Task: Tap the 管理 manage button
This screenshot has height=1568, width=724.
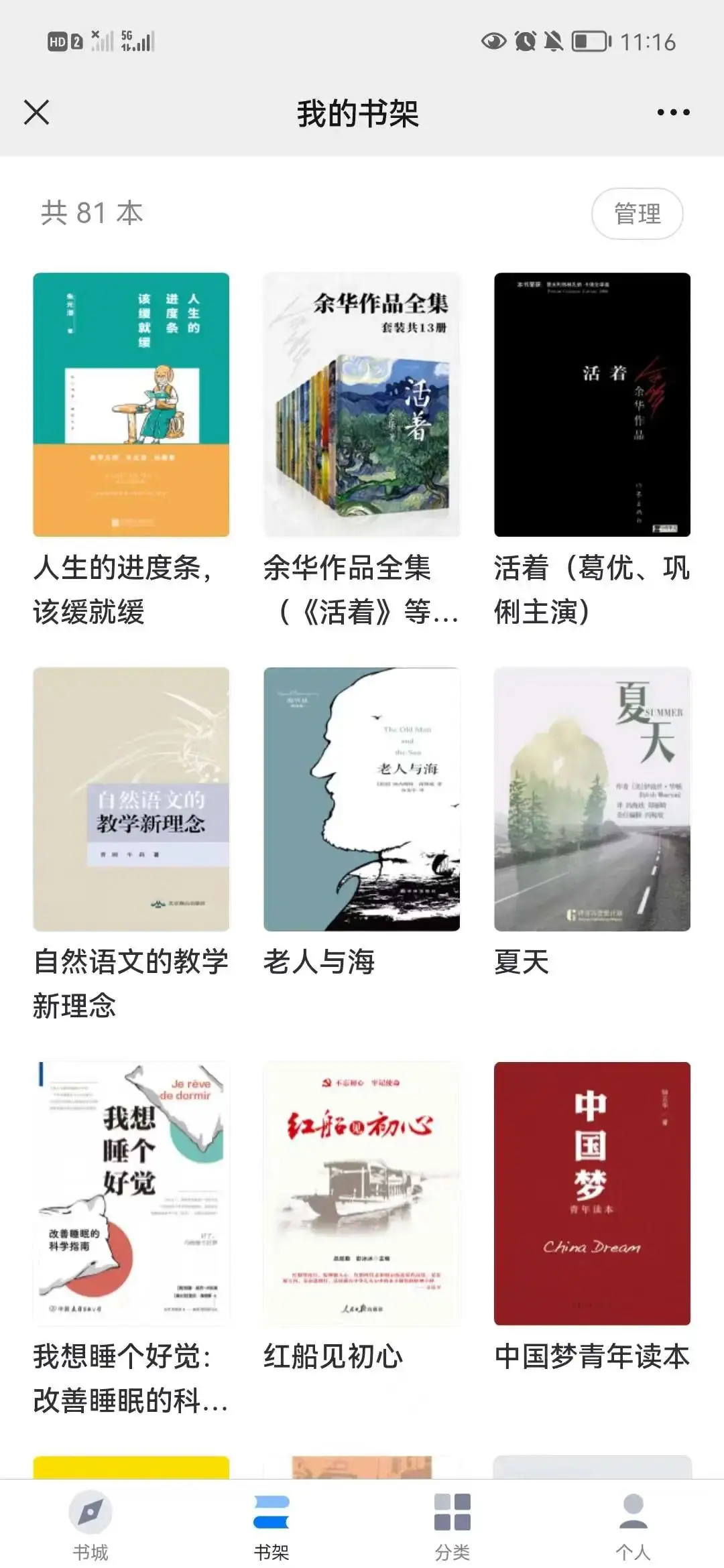Action: coord(637,214)
